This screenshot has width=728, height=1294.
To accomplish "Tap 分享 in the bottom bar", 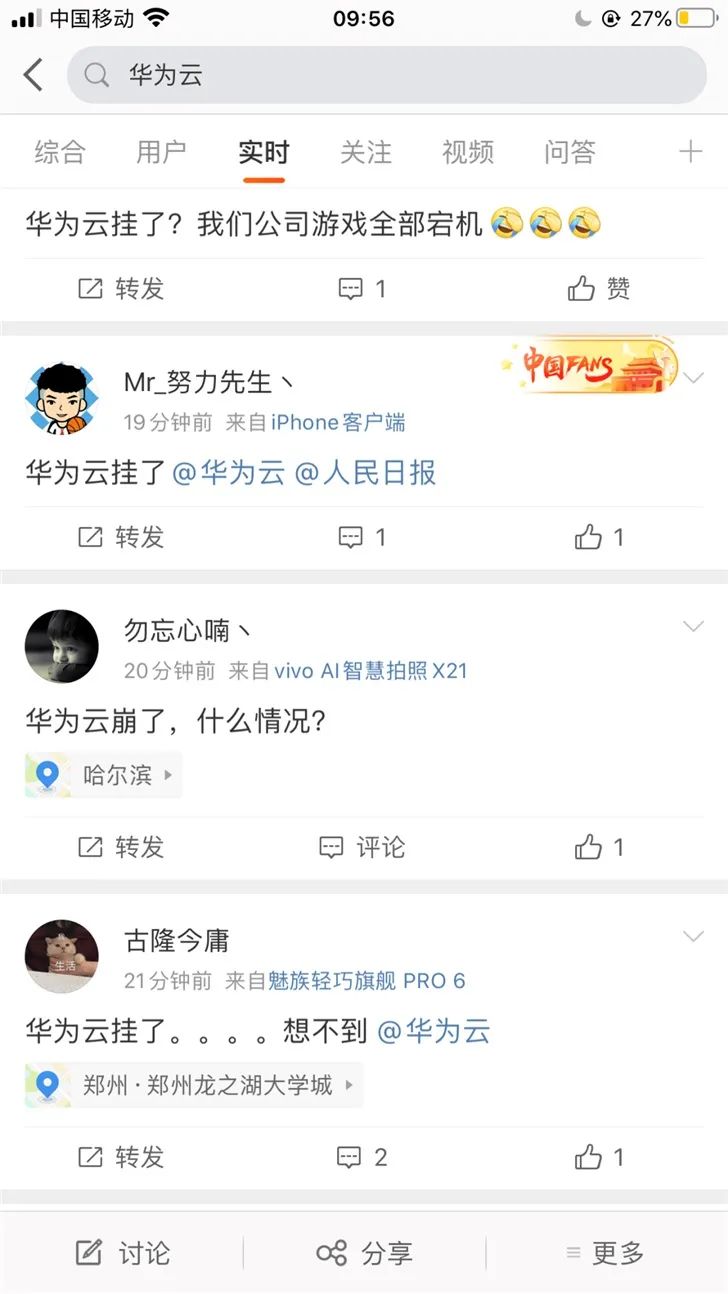I will pyautogui.click(x=364, y=1253).
